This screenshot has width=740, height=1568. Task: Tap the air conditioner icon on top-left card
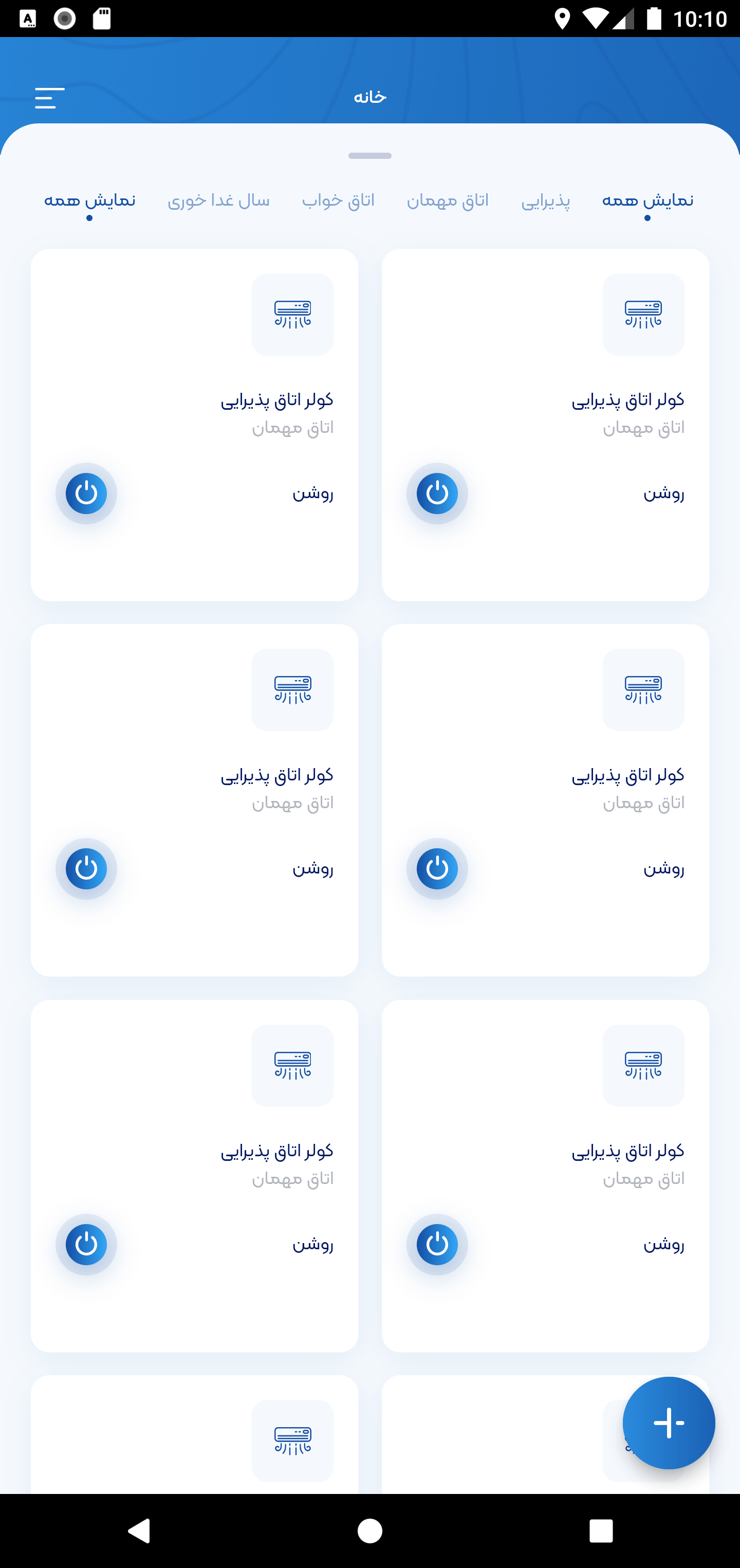[x=292, y=314]
